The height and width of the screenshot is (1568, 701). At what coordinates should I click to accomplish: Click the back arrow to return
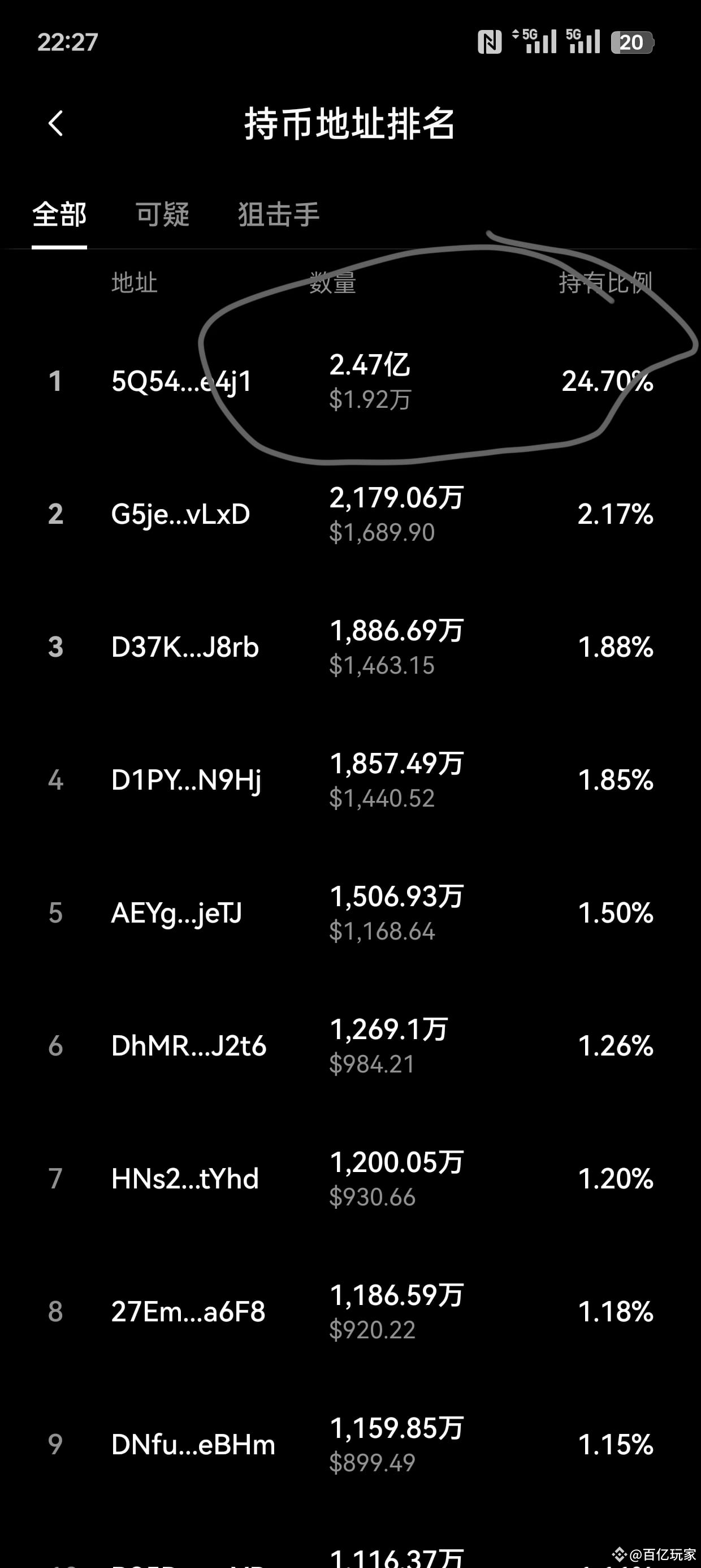(x=55, y=124)
